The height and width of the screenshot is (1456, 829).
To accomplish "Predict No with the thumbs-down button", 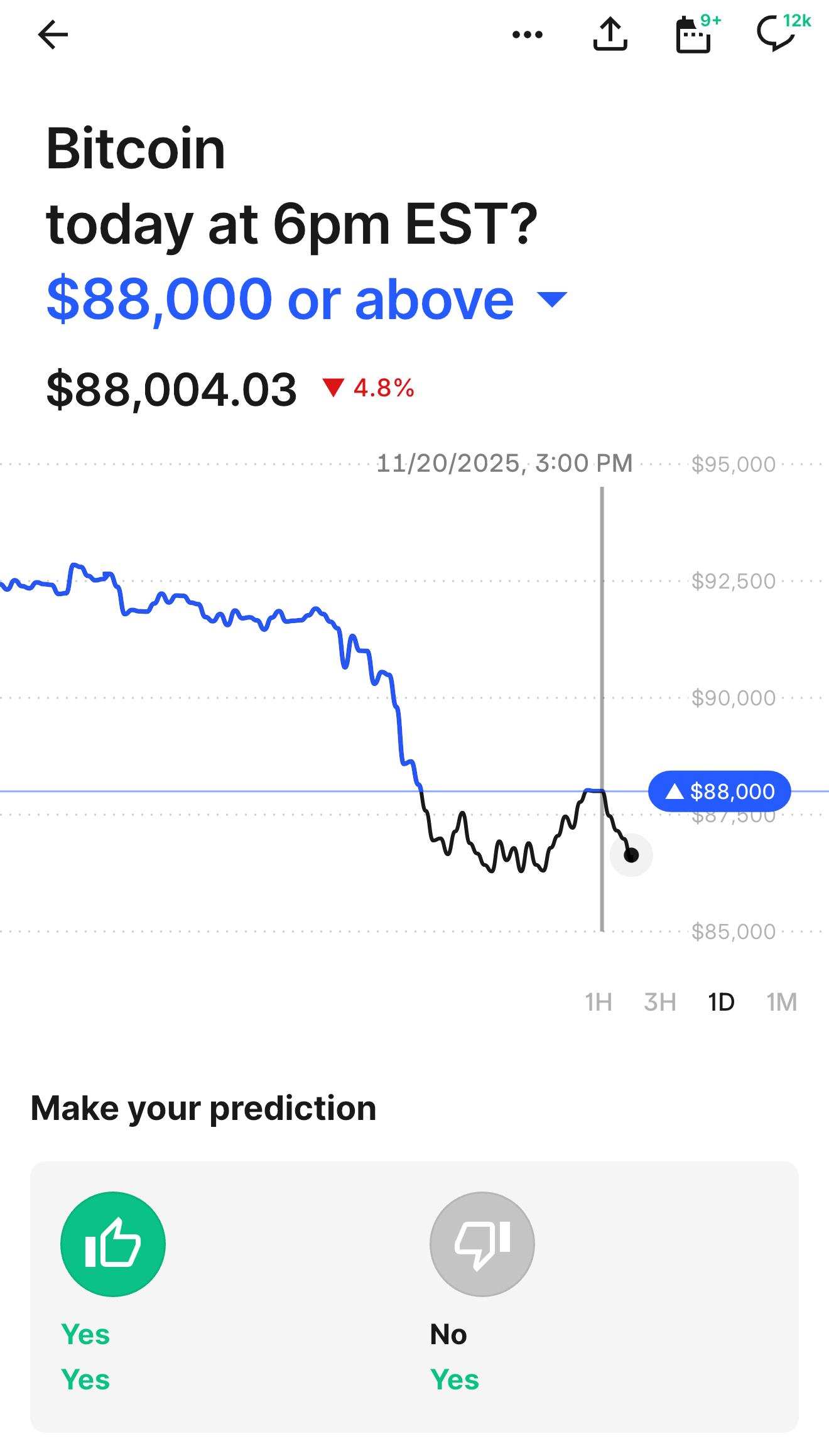I will [x=482, y=1244].
